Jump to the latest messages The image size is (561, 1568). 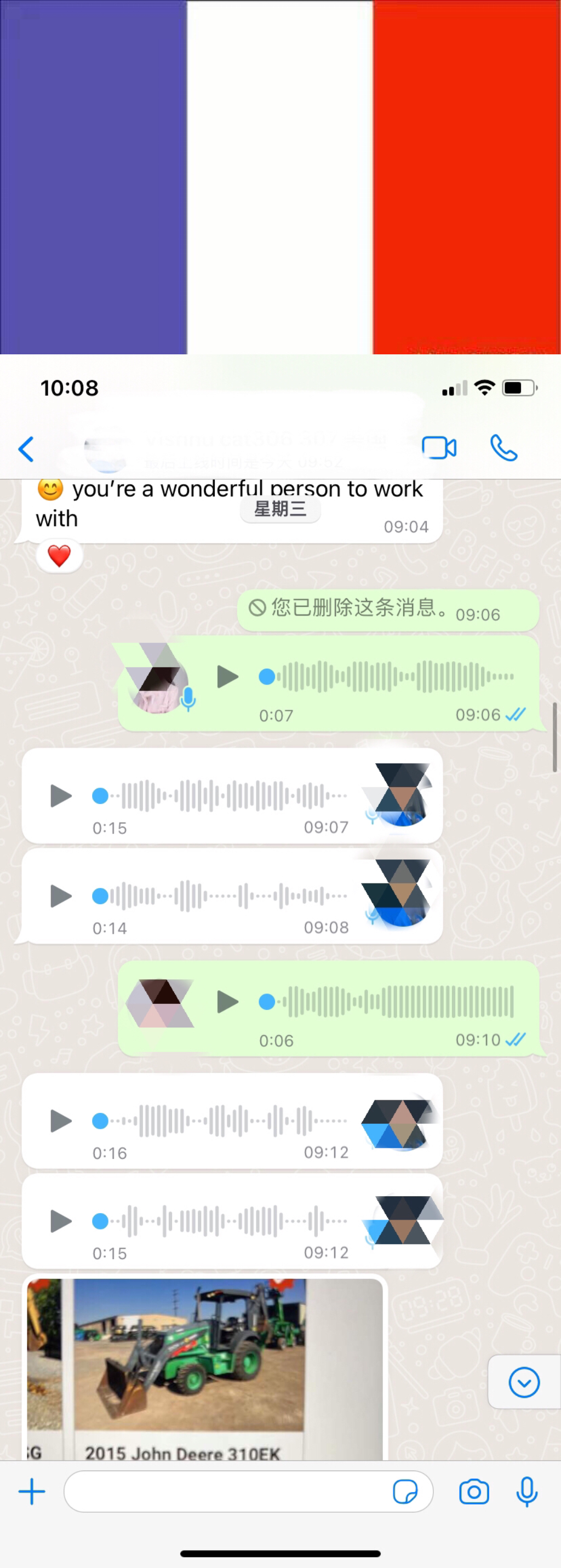(x=523, y=1383)
